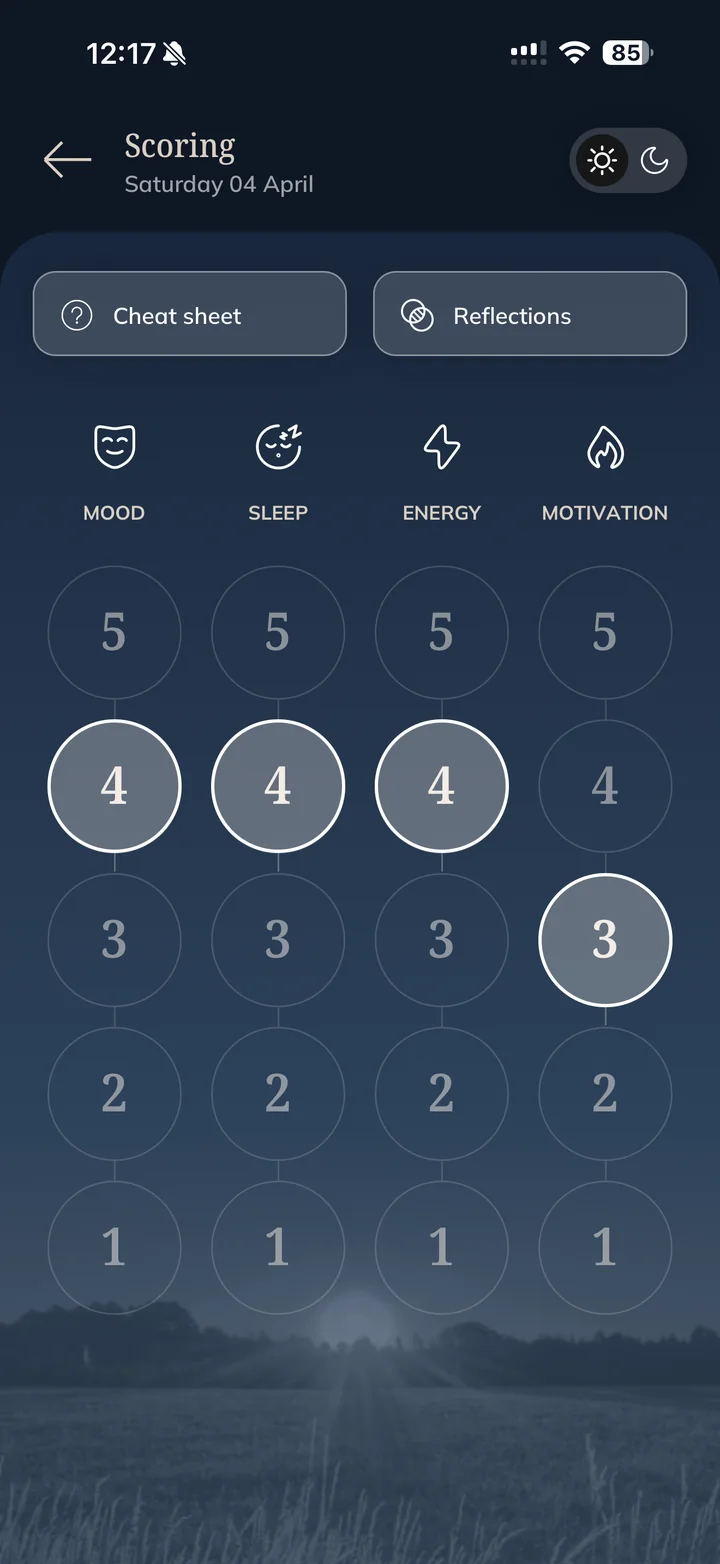
Task: Select 5 for Motivation
Action: [605, 632]
